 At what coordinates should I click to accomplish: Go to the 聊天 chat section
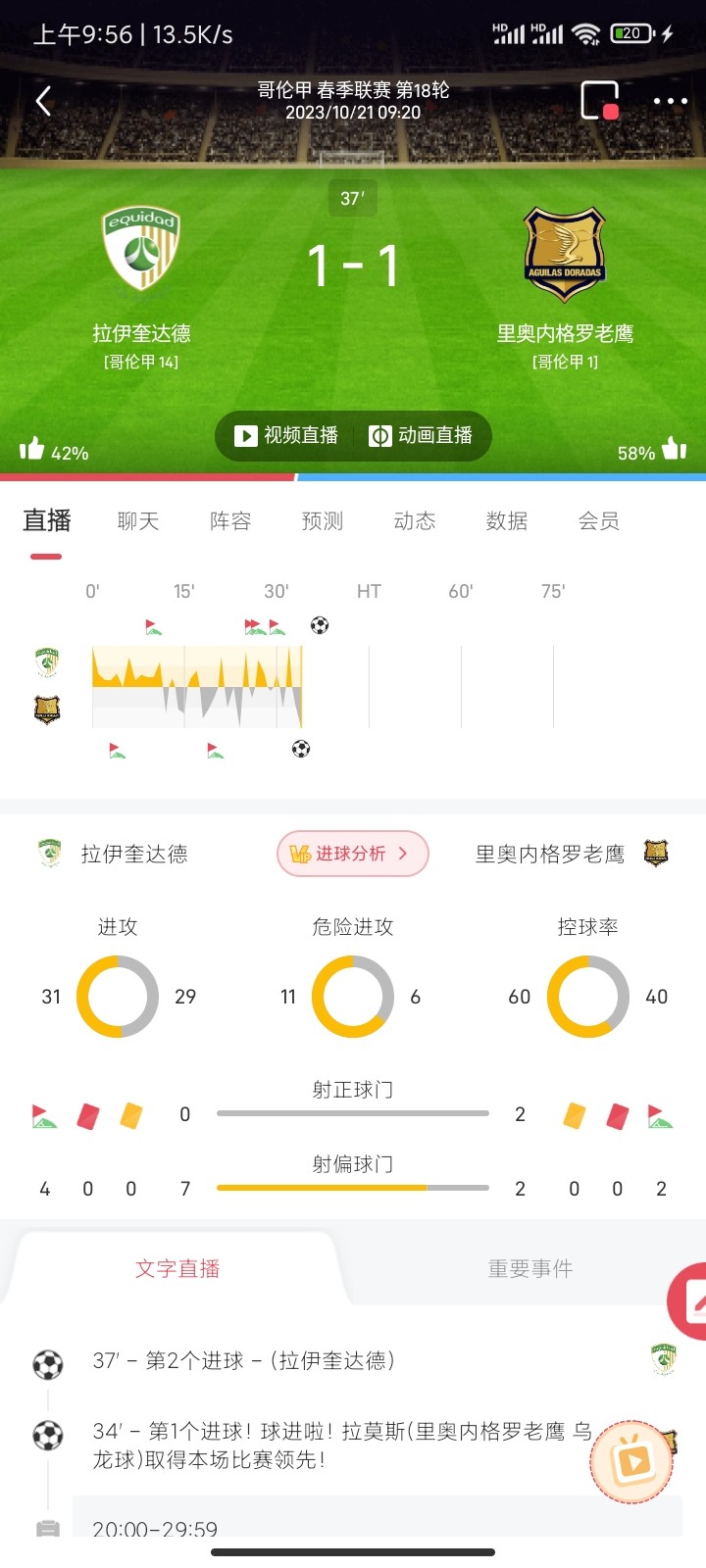tap(137, 521)
